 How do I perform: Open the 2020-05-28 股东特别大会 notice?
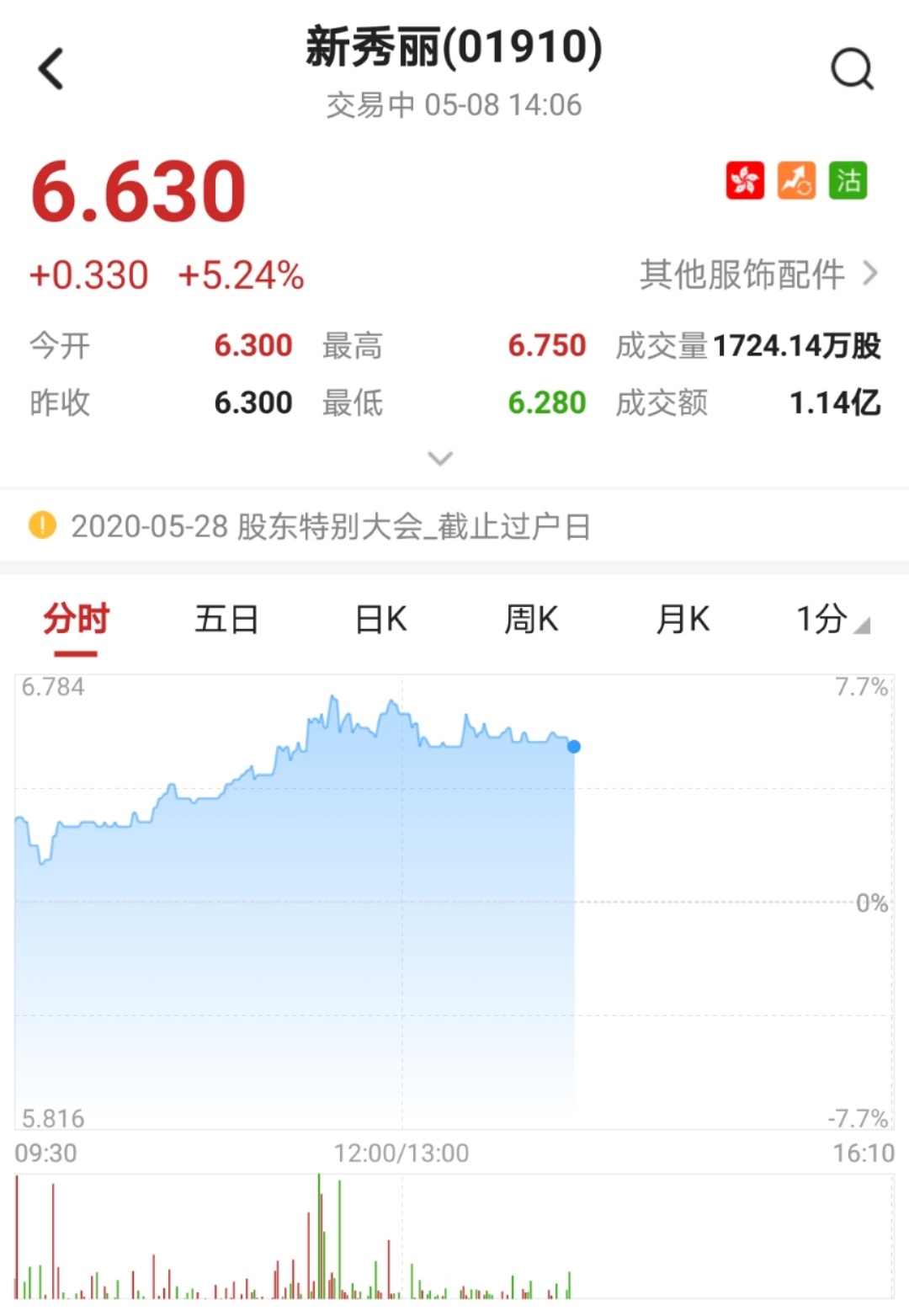click(330, 526)
